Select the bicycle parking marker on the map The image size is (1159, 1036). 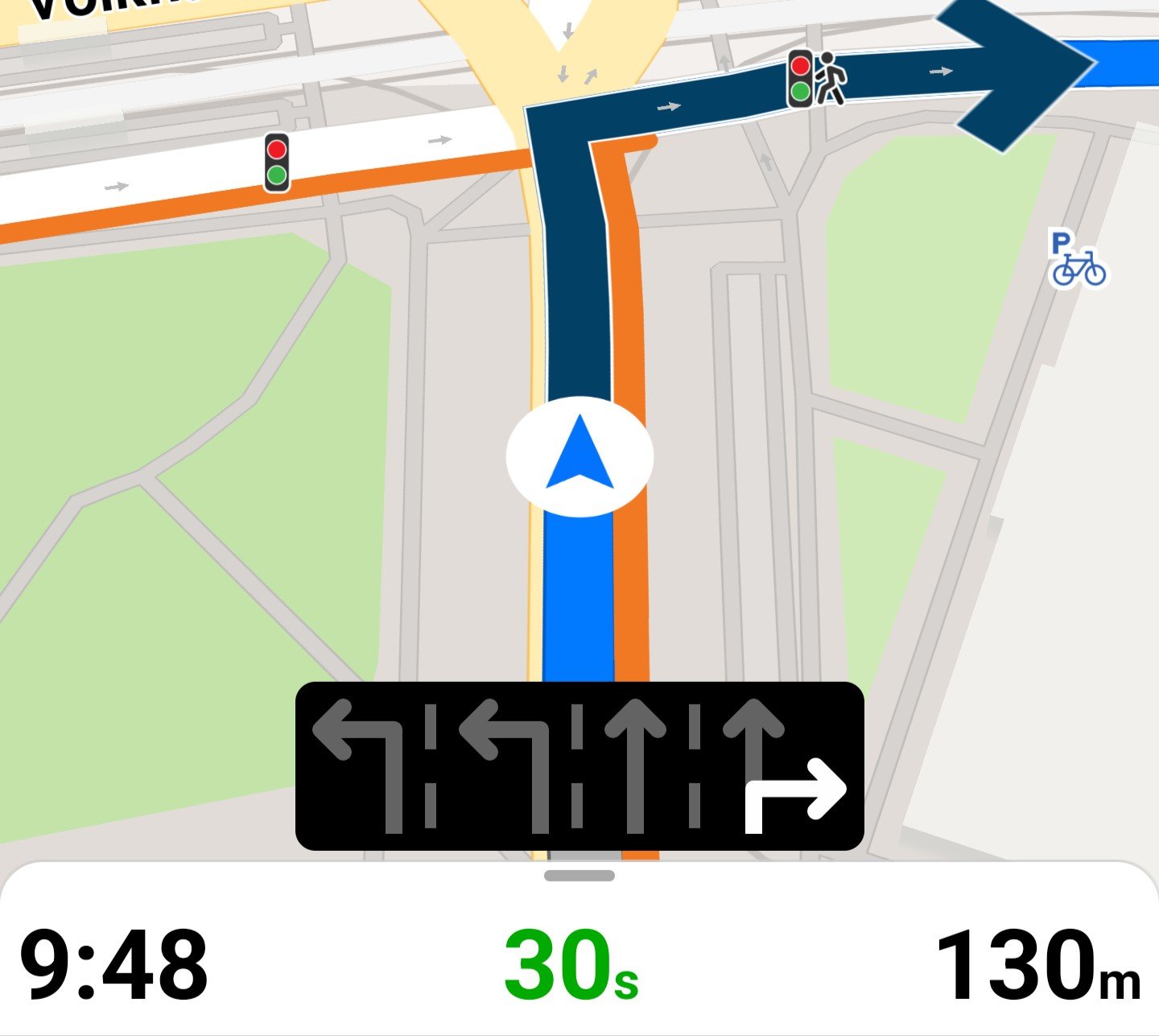pos(1077,259)
